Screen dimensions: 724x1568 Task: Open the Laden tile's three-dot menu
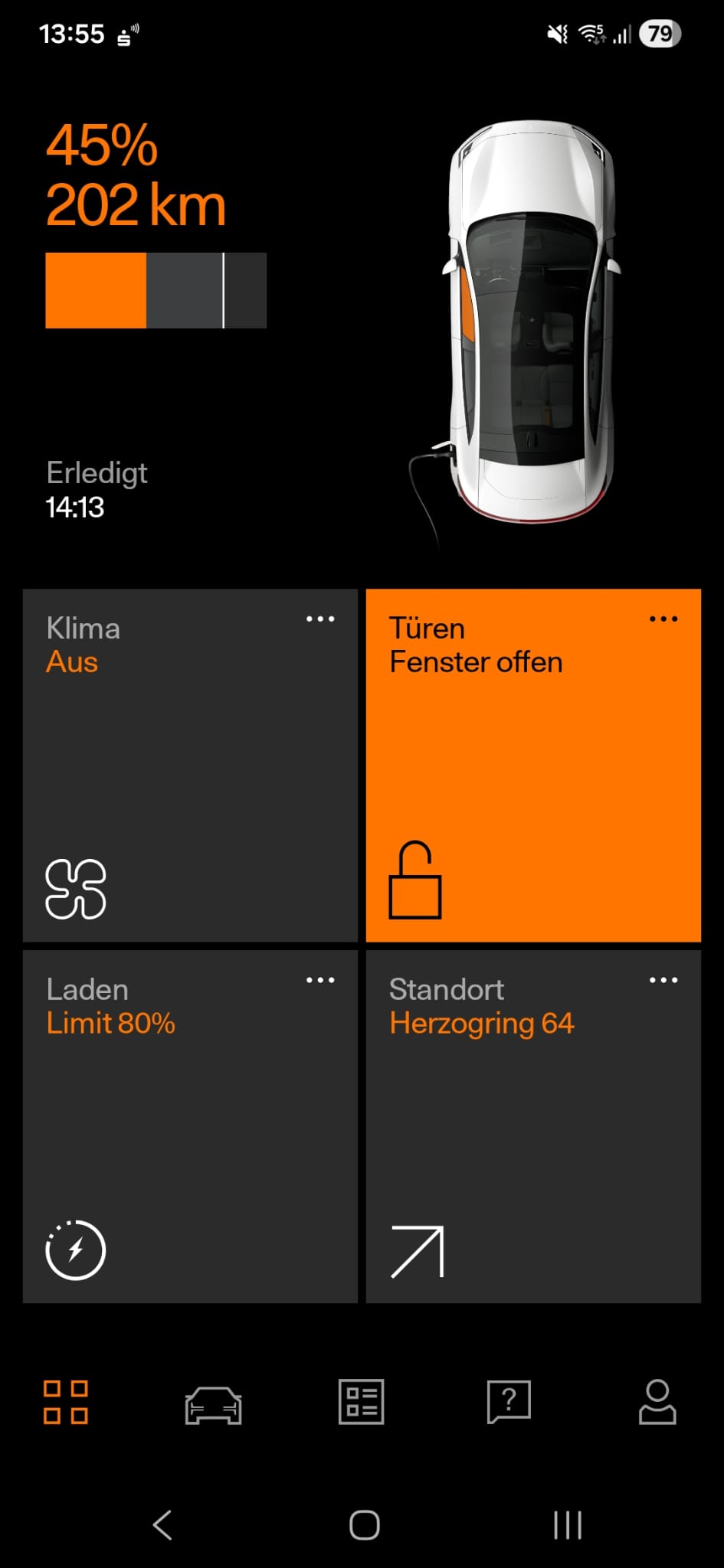[x=320, y=980]
